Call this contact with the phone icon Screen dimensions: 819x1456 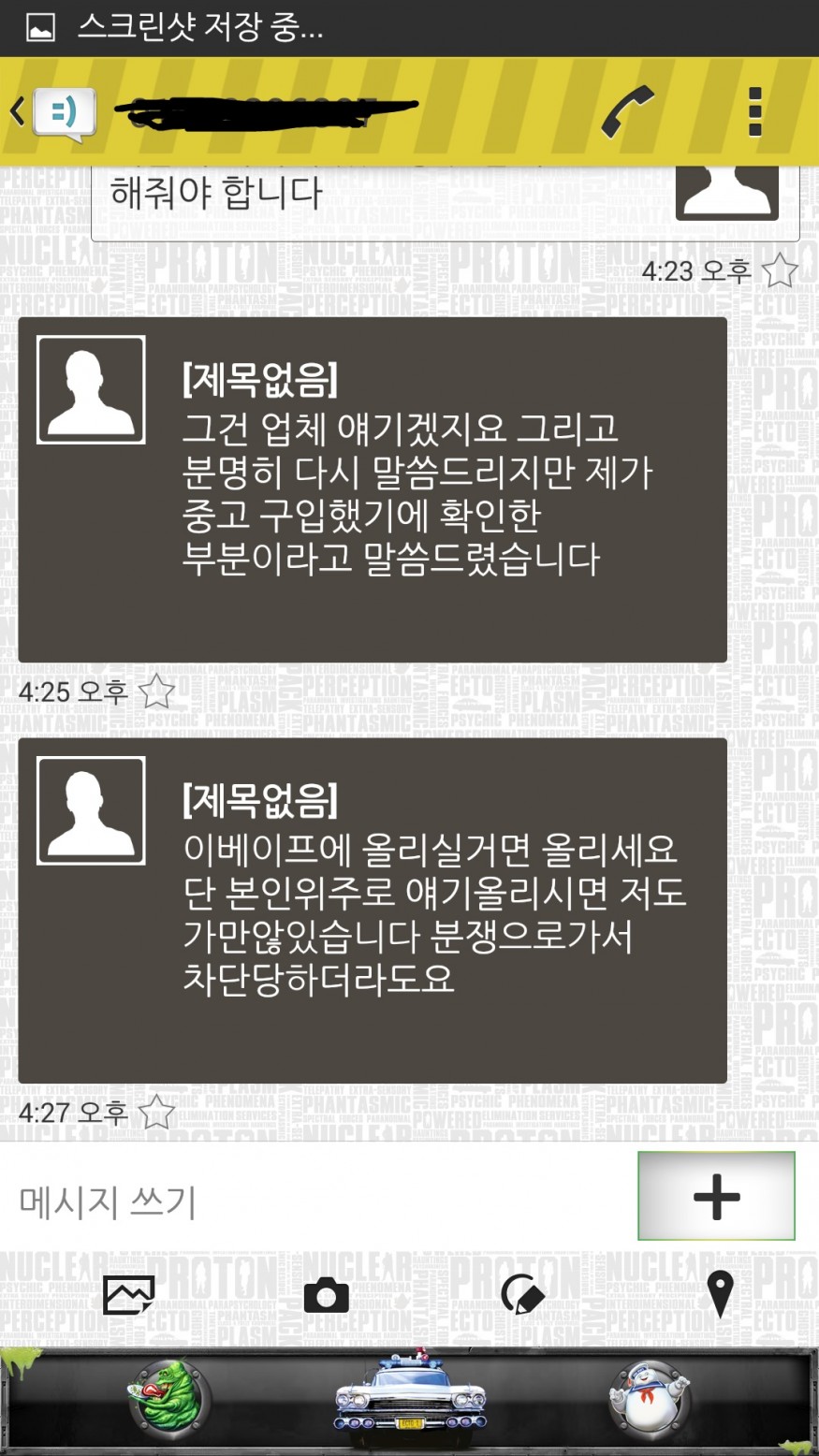(626, 112)
